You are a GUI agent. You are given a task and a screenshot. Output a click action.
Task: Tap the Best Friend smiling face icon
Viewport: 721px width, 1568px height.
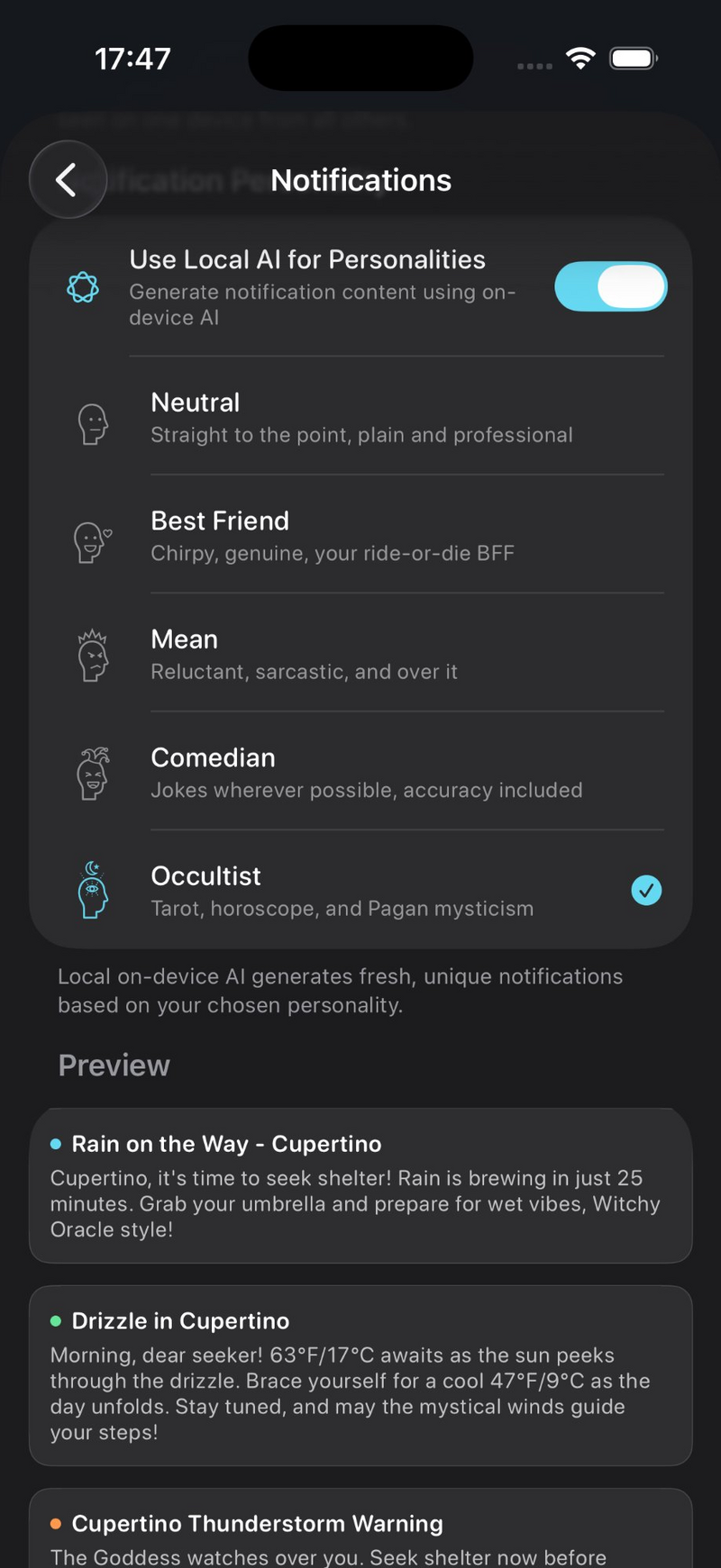[91, 540]
